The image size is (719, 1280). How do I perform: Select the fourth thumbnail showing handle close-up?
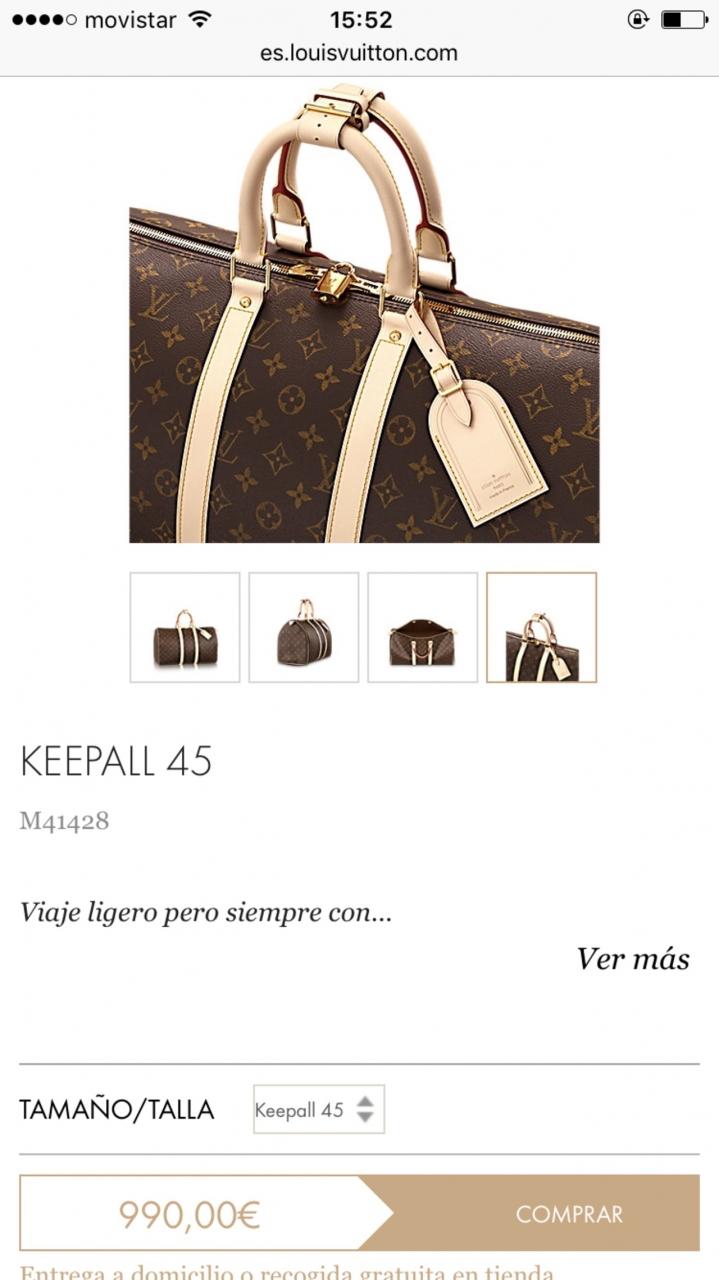point(541,627)
